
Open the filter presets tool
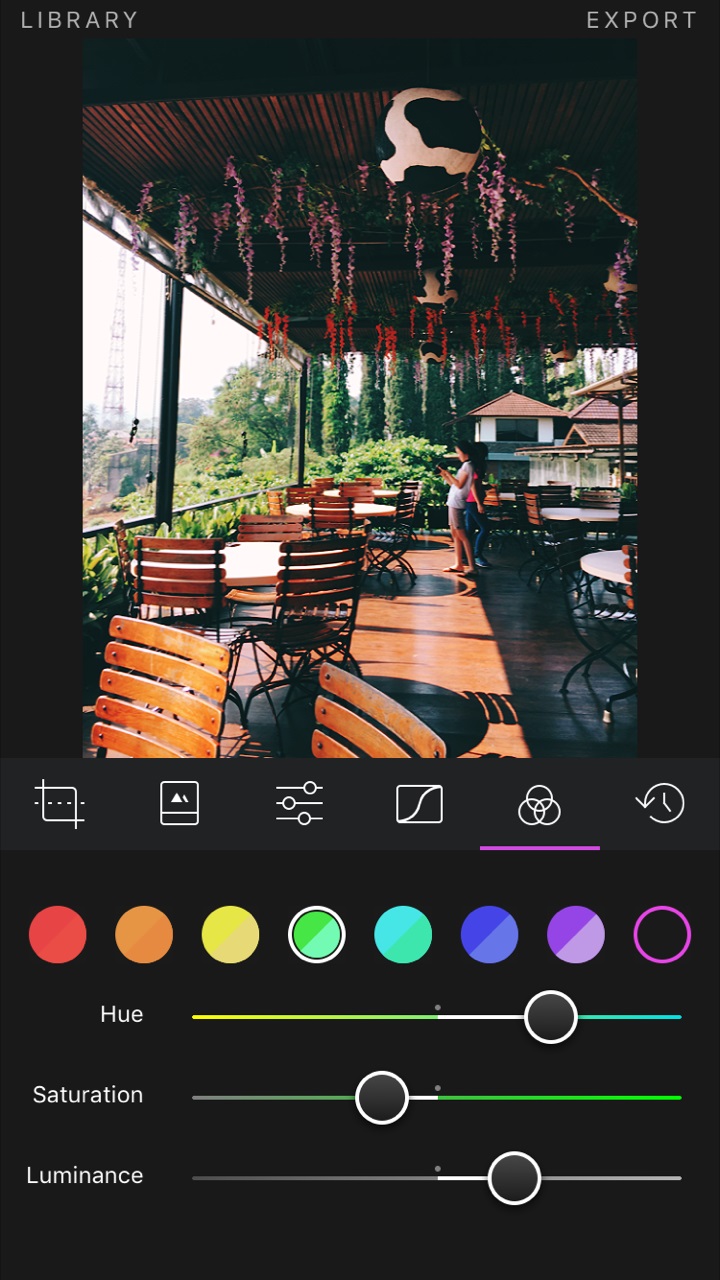[180, 804]
